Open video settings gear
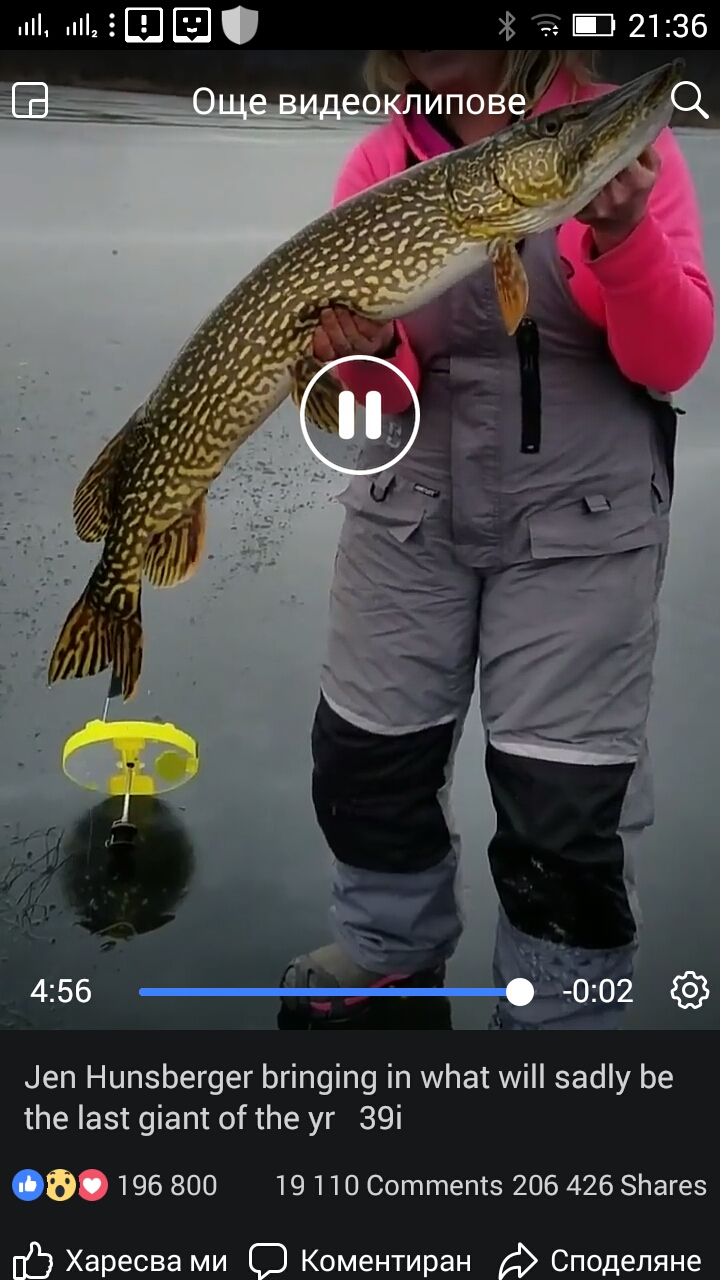The image size is (720, 1280). tap(689, 991)
